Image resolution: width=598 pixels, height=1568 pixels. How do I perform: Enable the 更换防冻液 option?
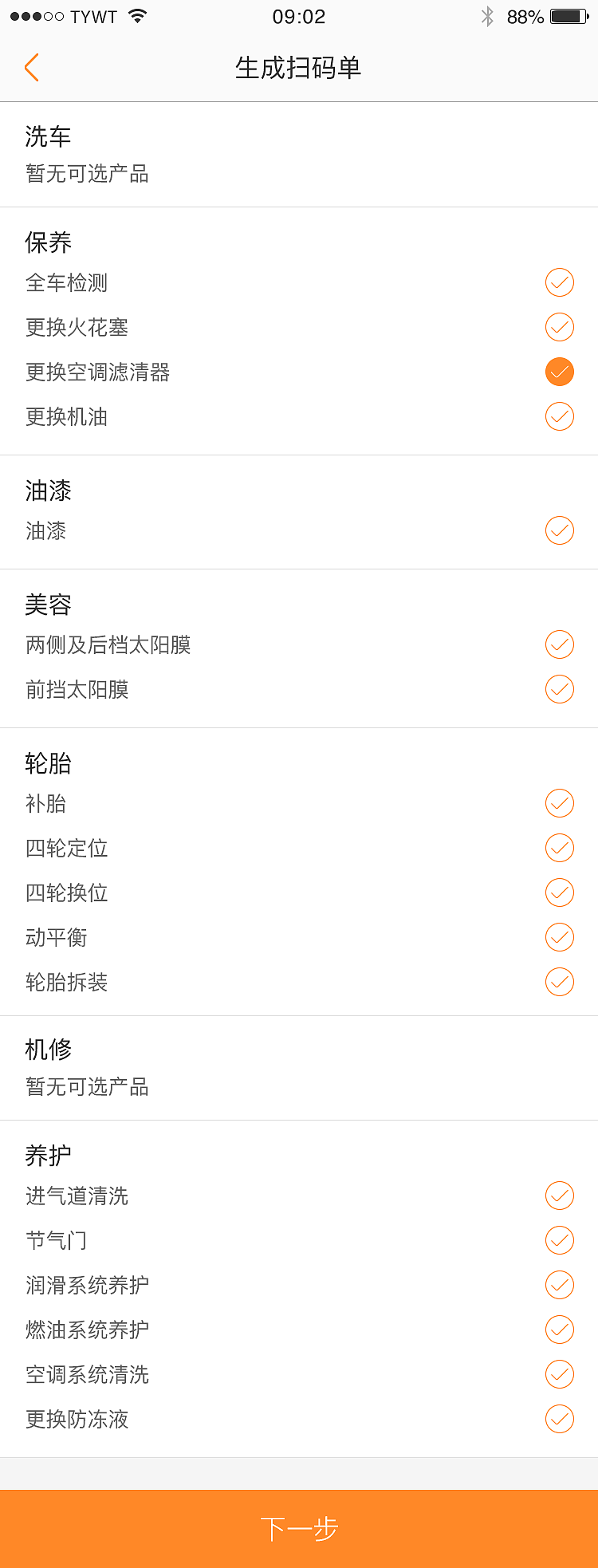(559, 1419)
